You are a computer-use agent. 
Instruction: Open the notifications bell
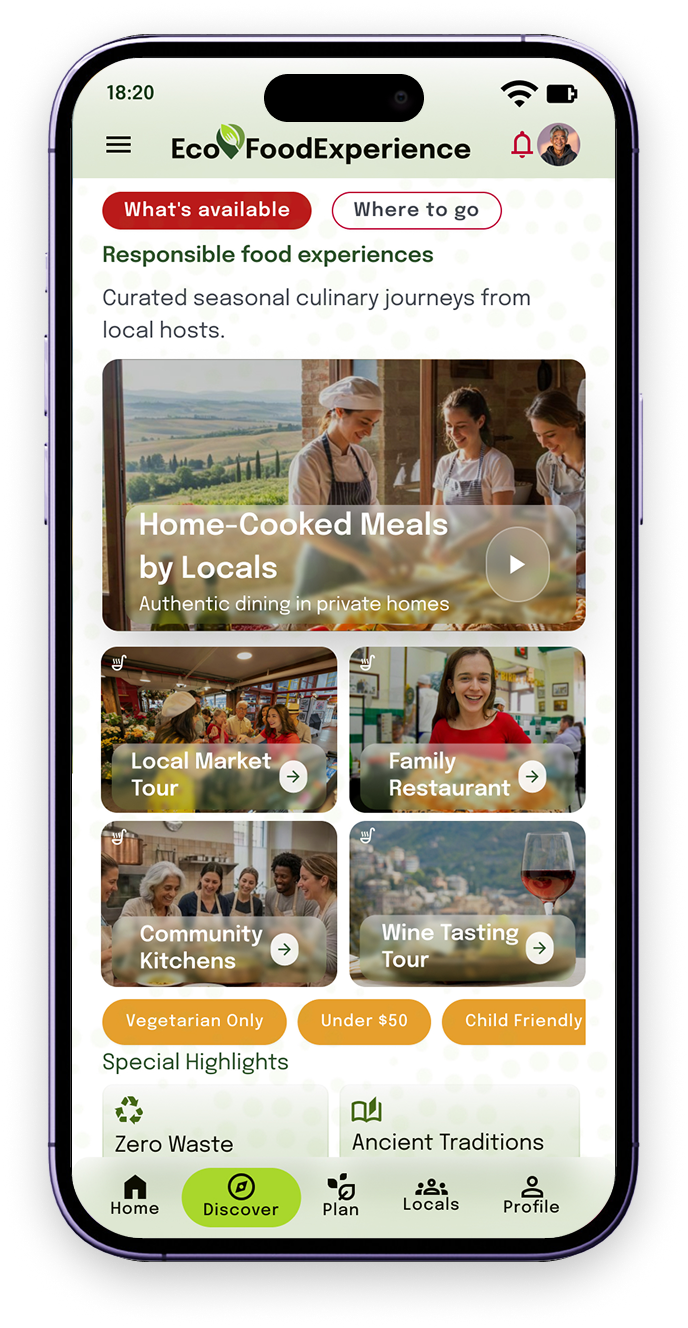(522, 145)
